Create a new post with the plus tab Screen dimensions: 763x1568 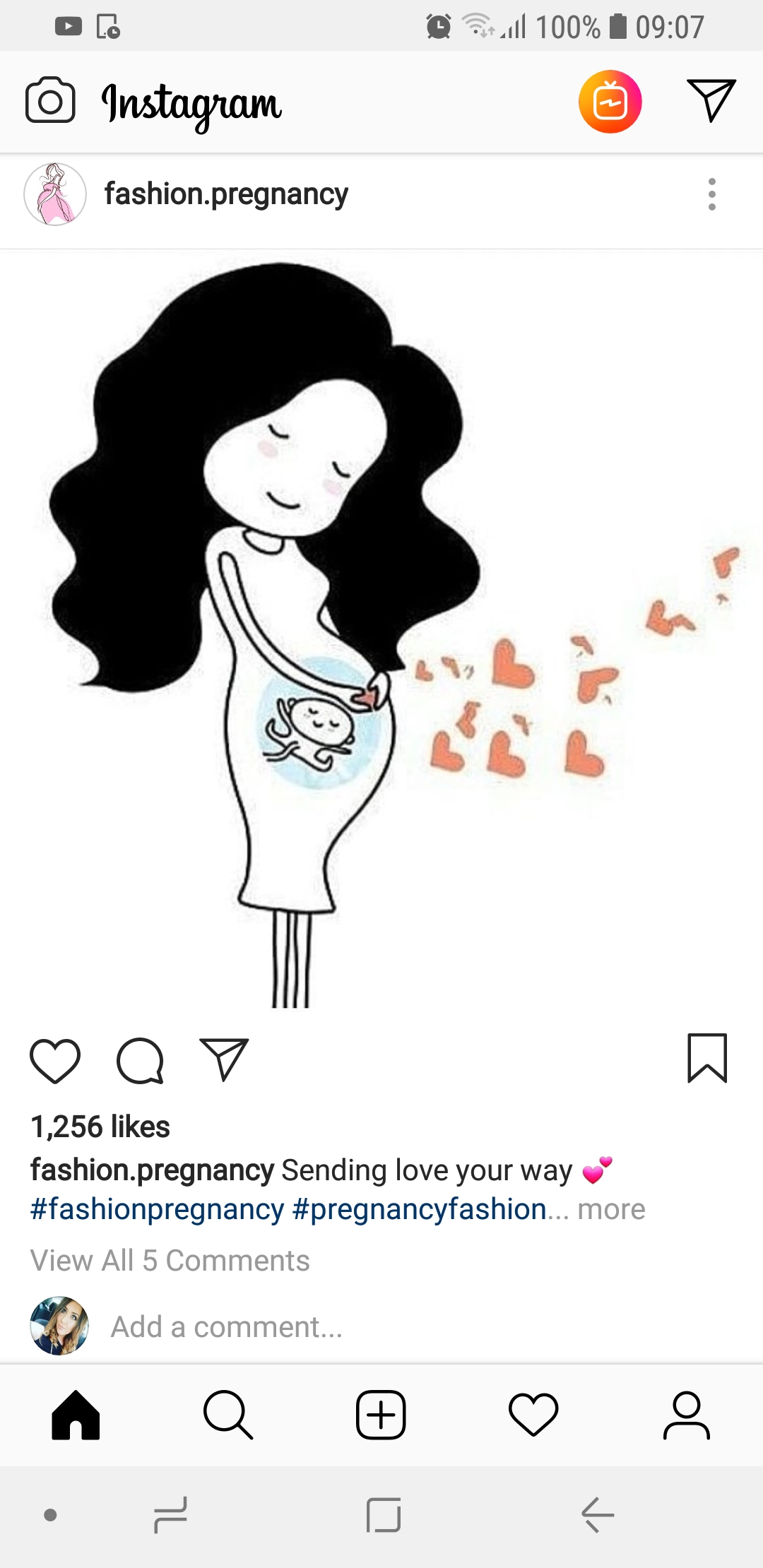pyautogui.click(x=381, y=1415)
